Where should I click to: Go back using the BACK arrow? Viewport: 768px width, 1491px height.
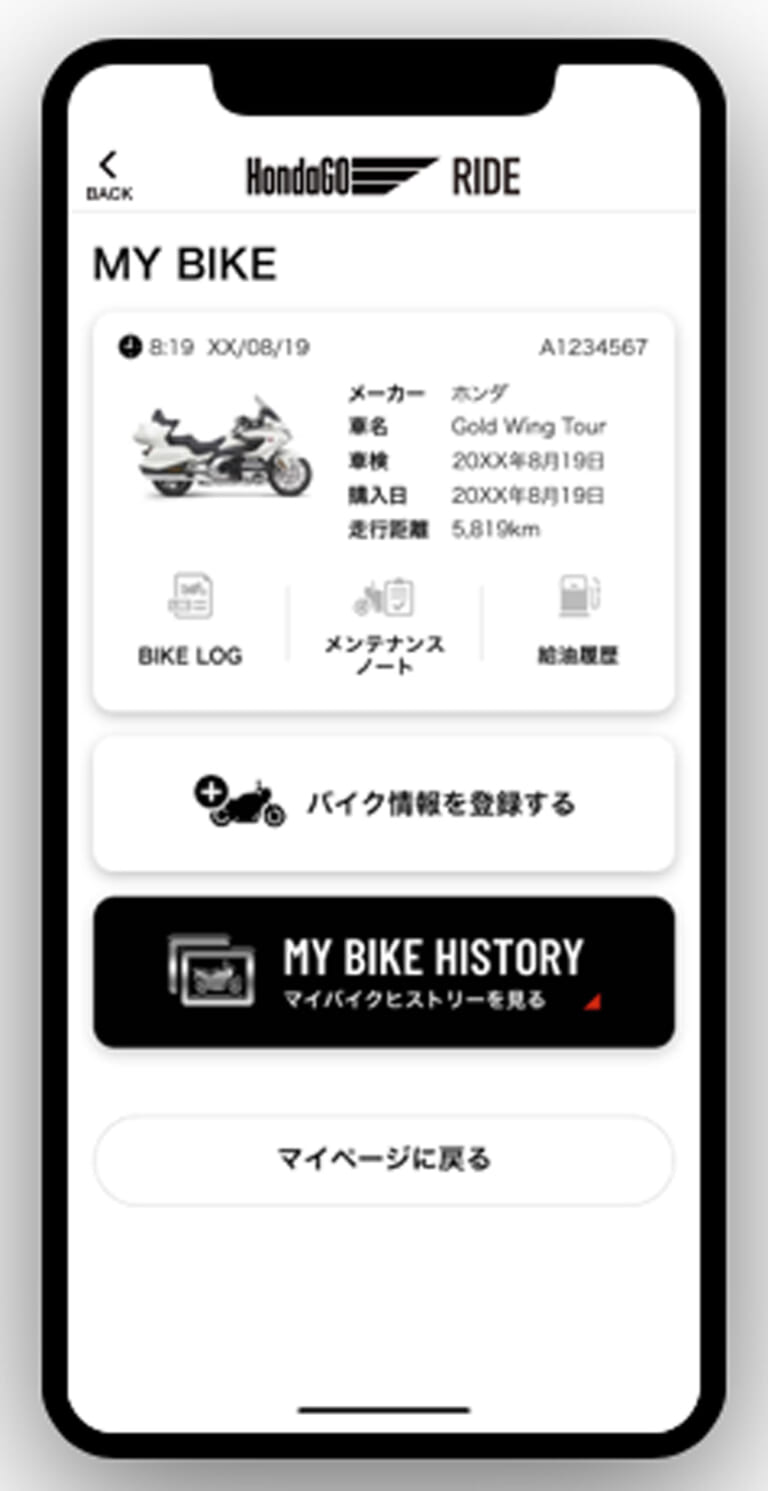108,175
